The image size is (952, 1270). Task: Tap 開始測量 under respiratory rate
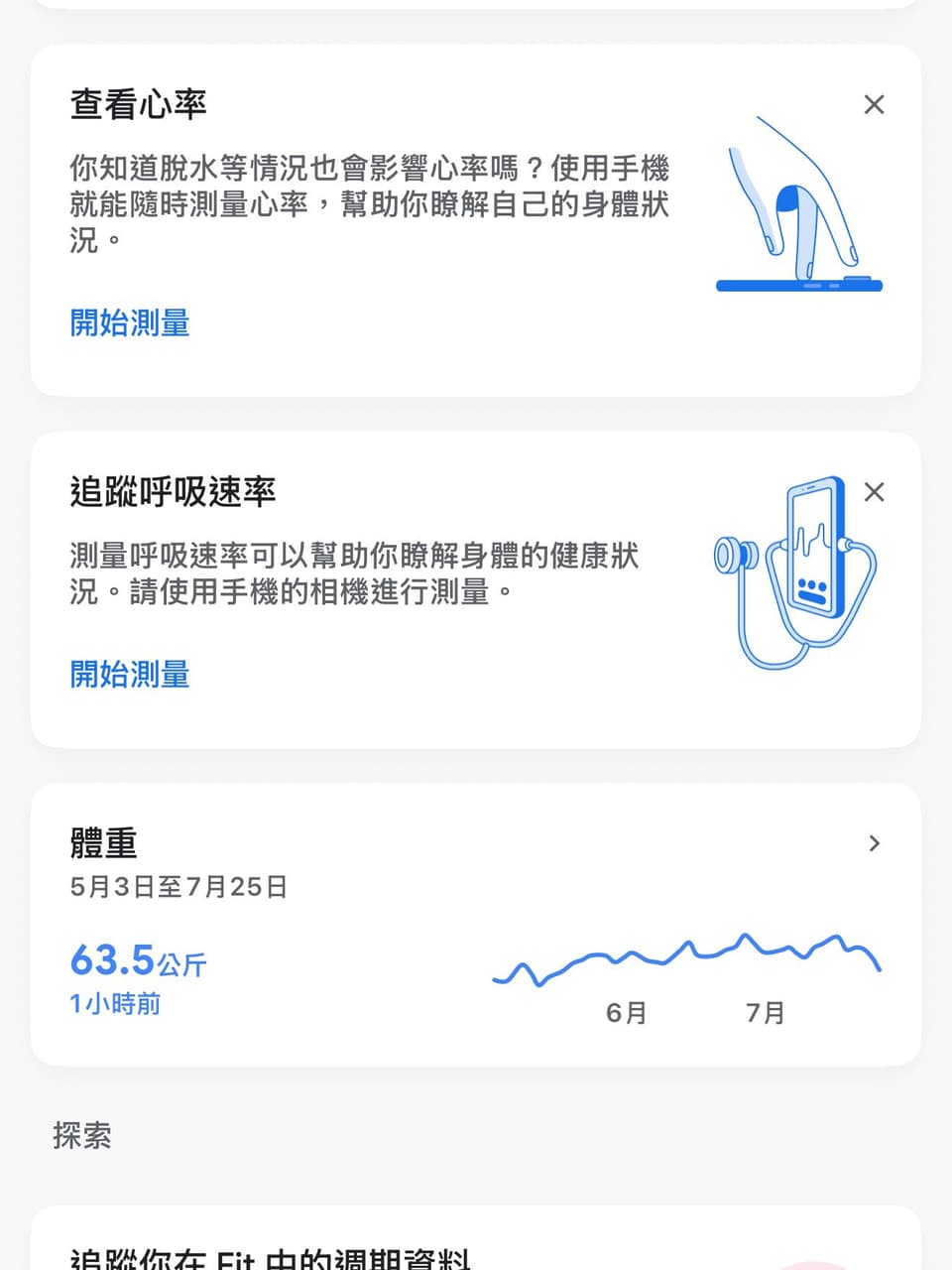click(x=130, y=674)
